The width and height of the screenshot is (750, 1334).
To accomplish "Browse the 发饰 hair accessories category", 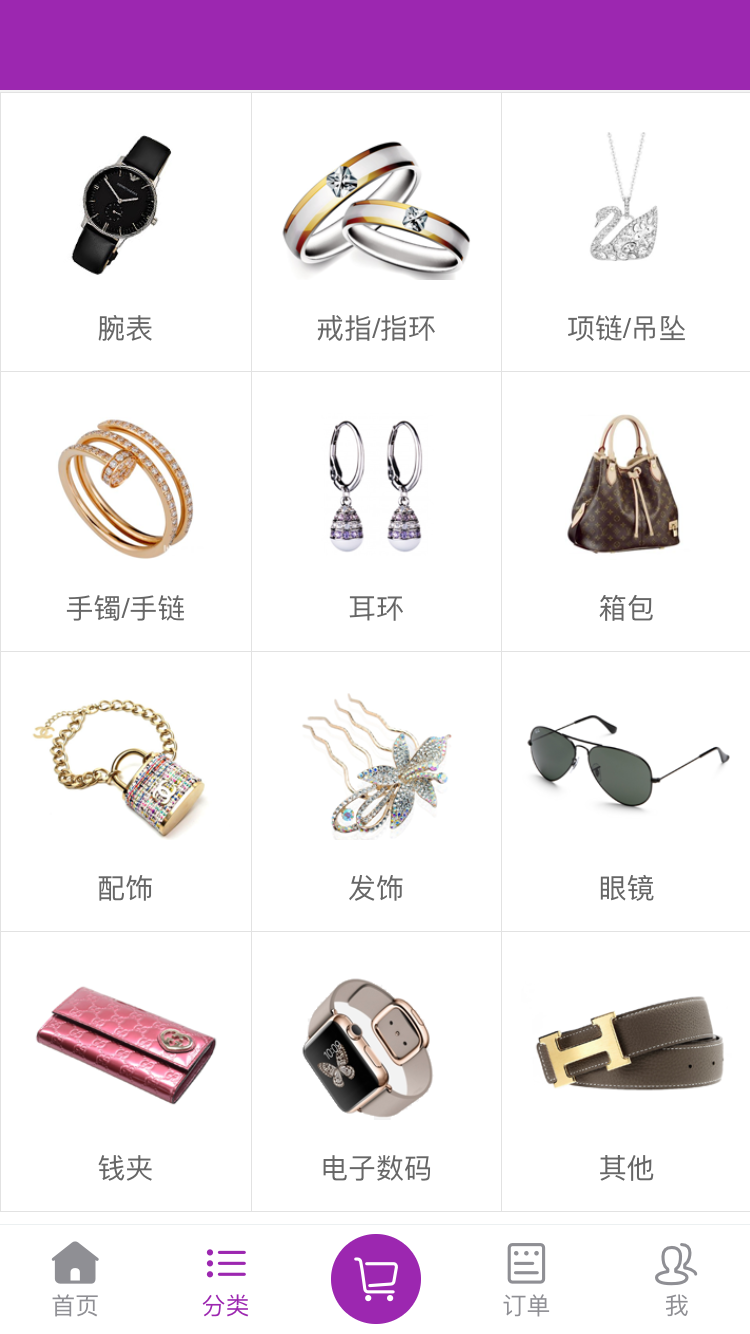I will click(376, 792).
